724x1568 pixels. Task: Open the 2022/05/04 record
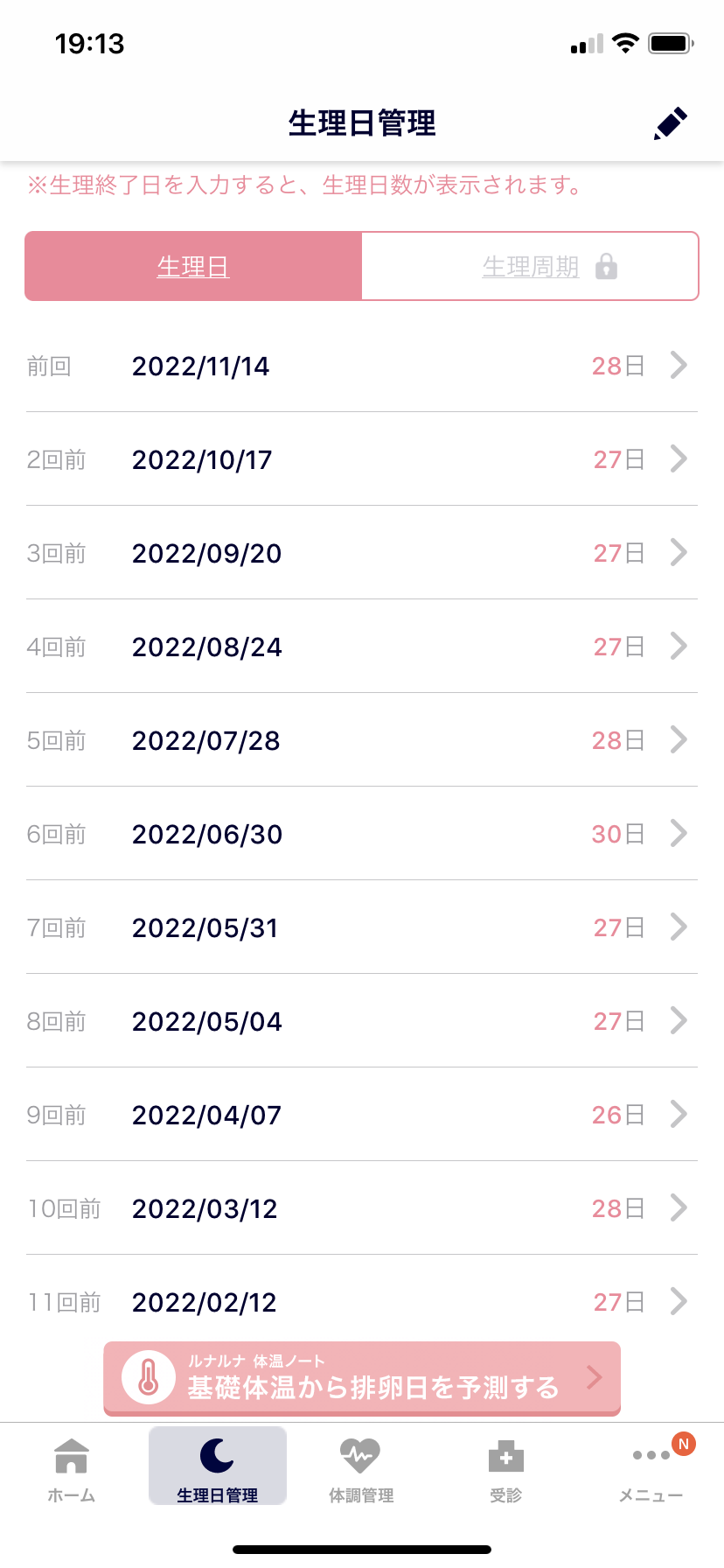(362, 1021)
